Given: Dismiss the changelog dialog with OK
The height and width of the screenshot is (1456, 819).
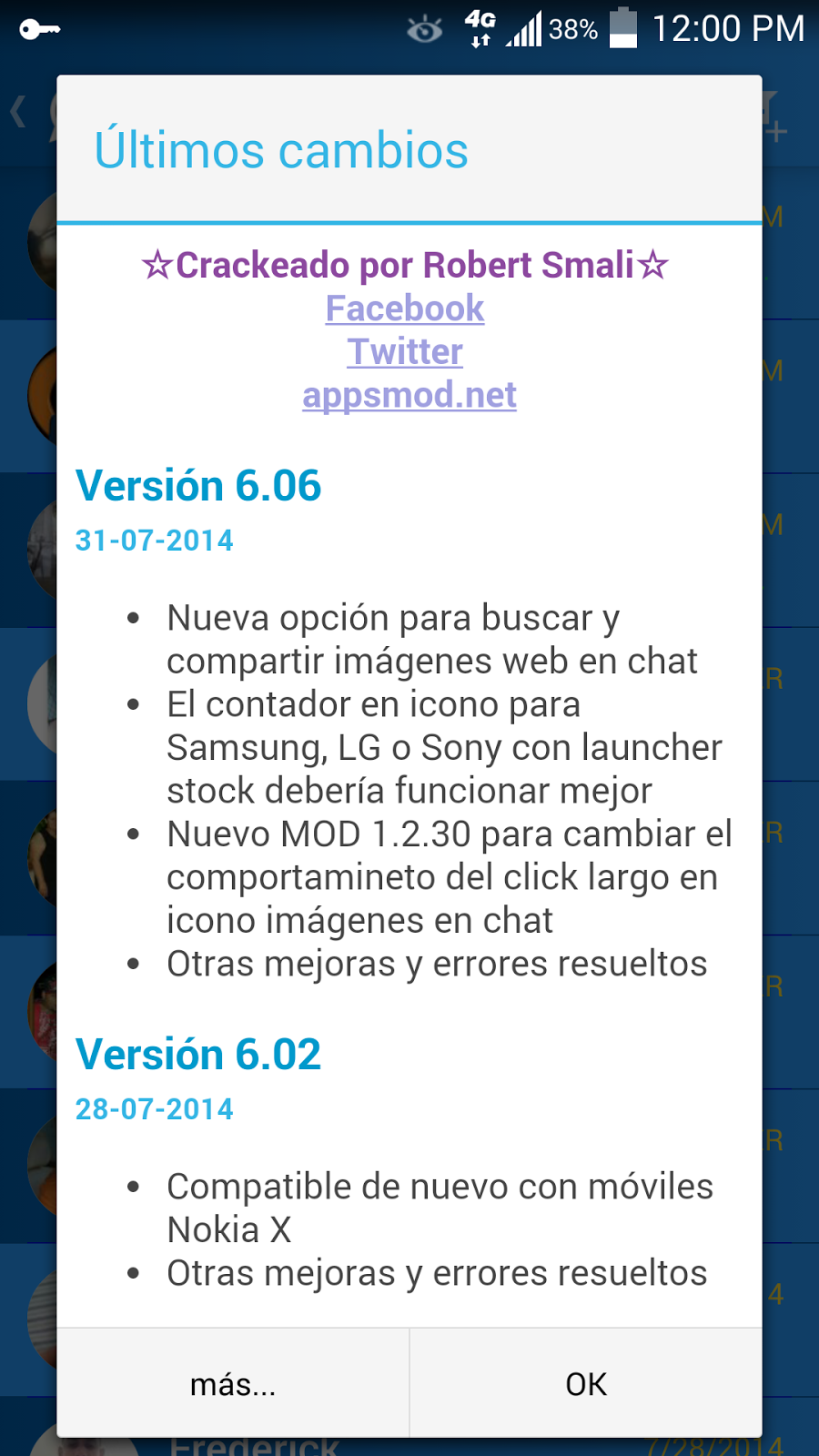Looking at the screenshot, I should pyautogui.click(x=585, y=1383).
